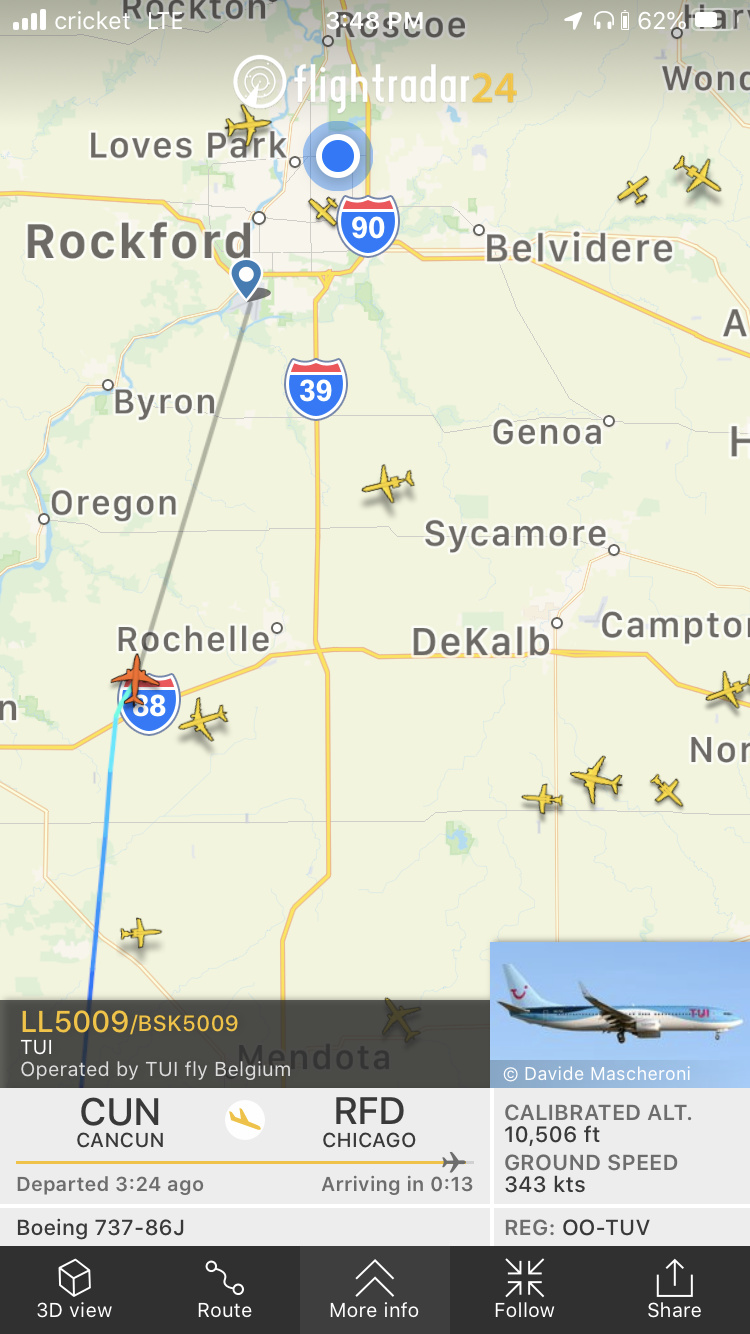Share this flight
This screenshot has height=1334, width=750.
click(x=674, y=1289)
